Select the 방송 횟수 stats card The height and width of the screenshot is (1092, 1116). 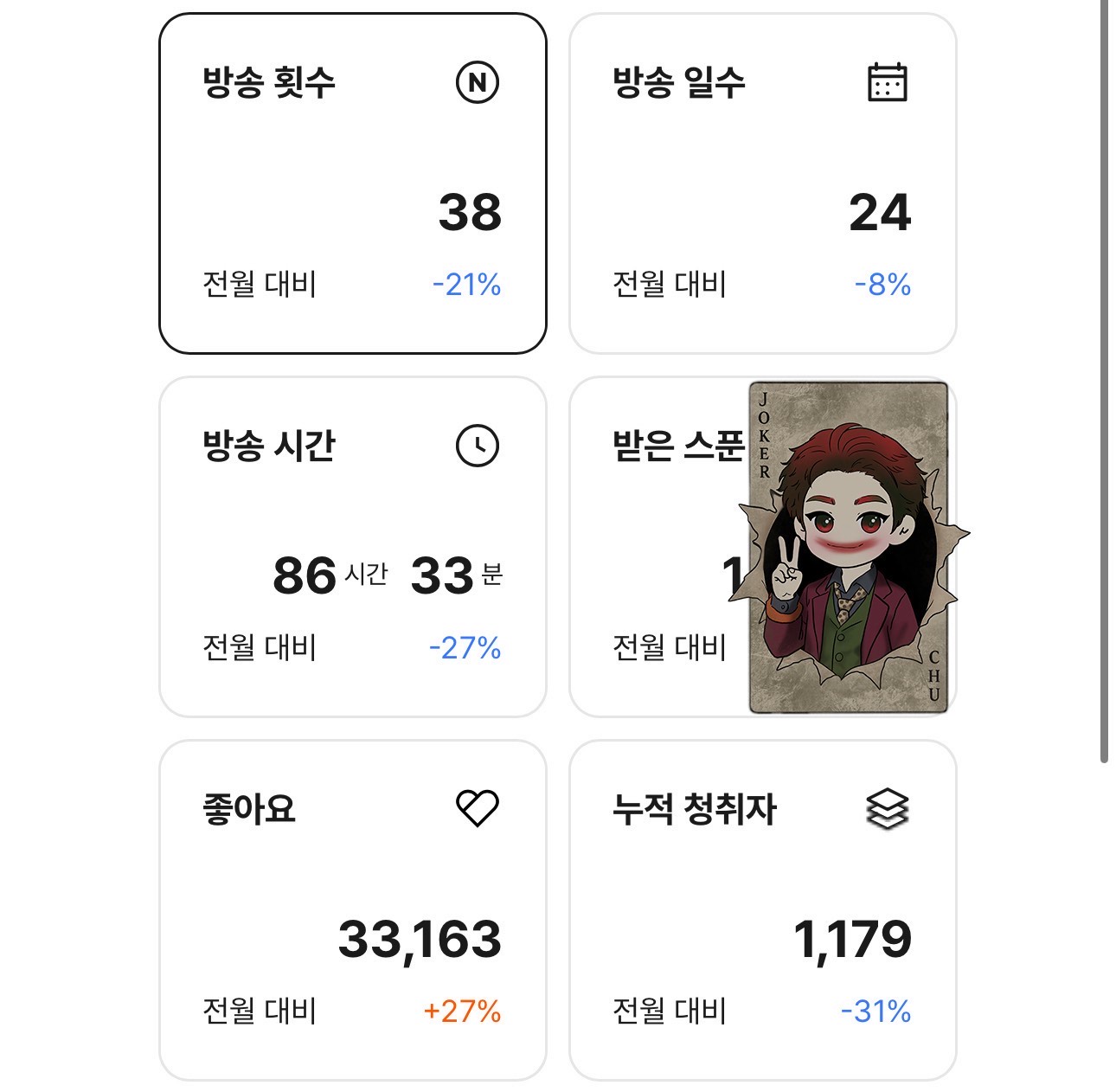352,183
